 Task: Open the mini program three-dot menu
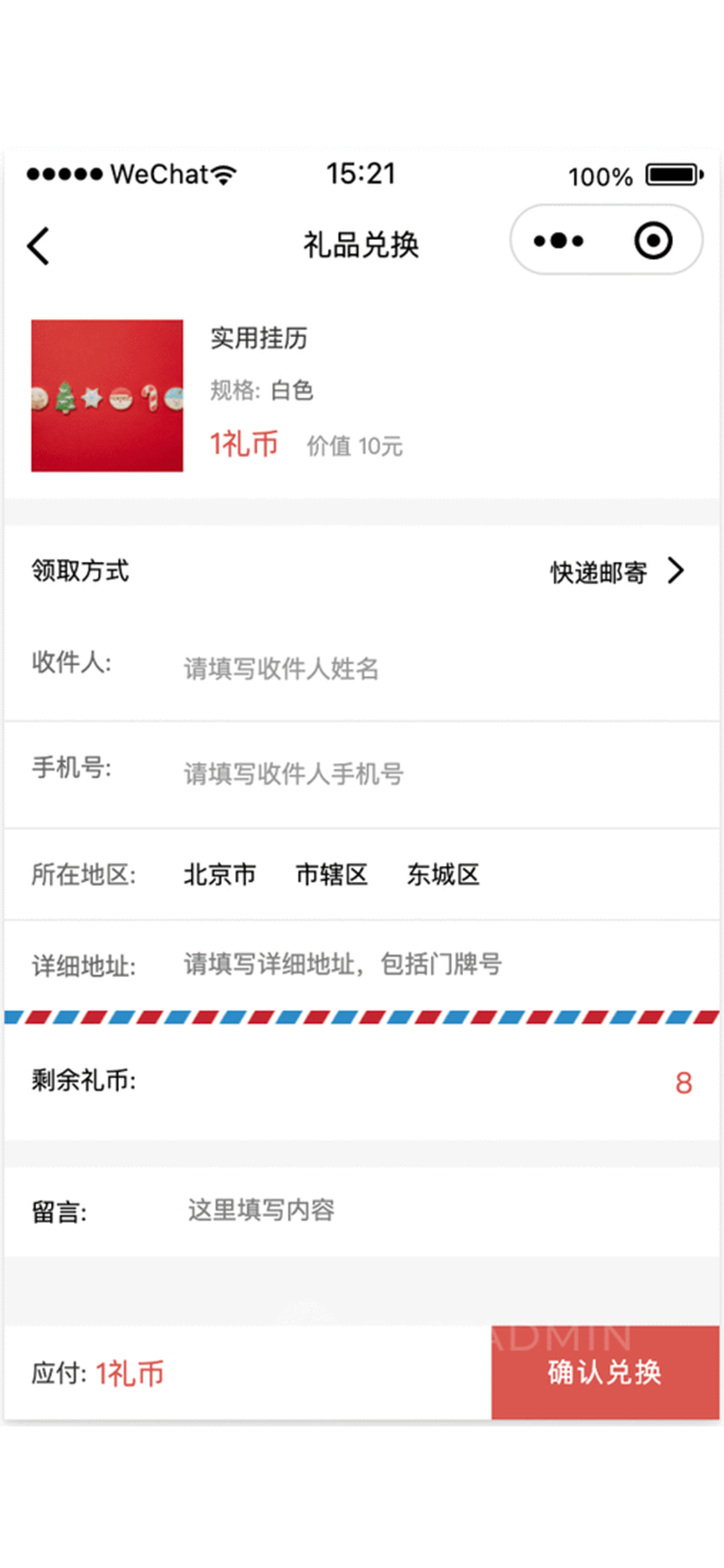pos(558,241)
